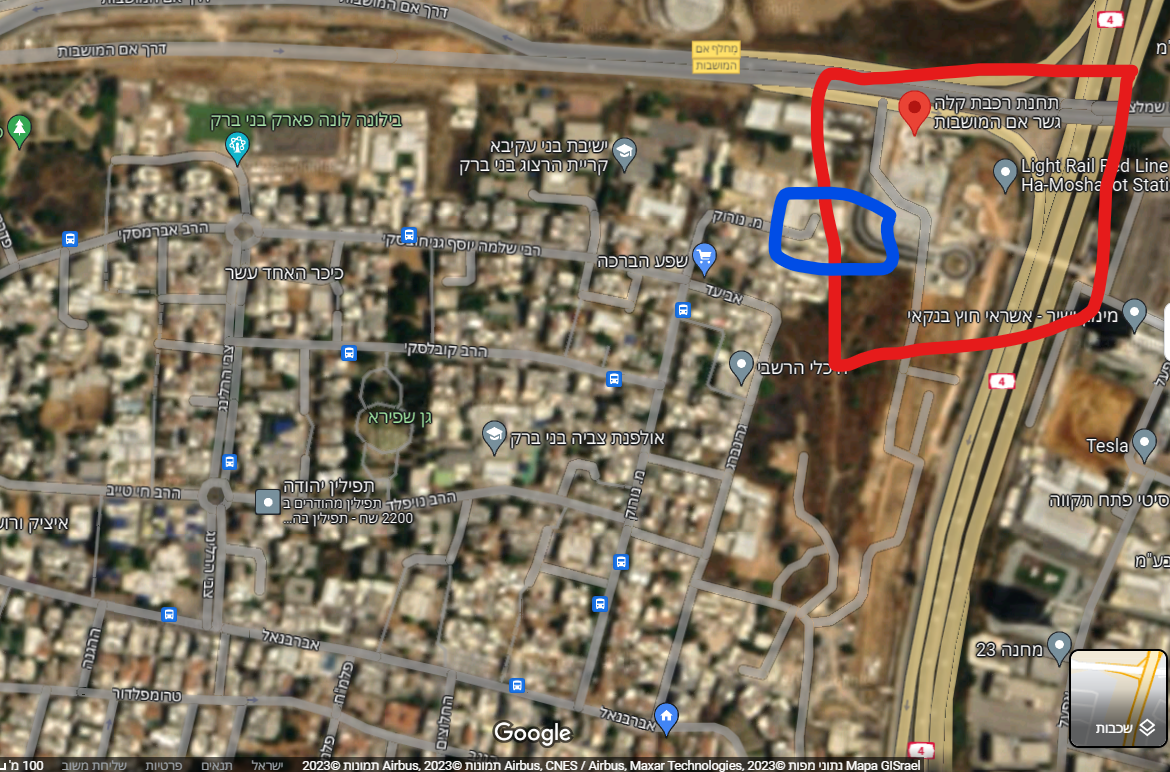This screenshot has width=1170, height=772.
Task: Open the שפע הברכה shopping marker
Action: point(704,257)
